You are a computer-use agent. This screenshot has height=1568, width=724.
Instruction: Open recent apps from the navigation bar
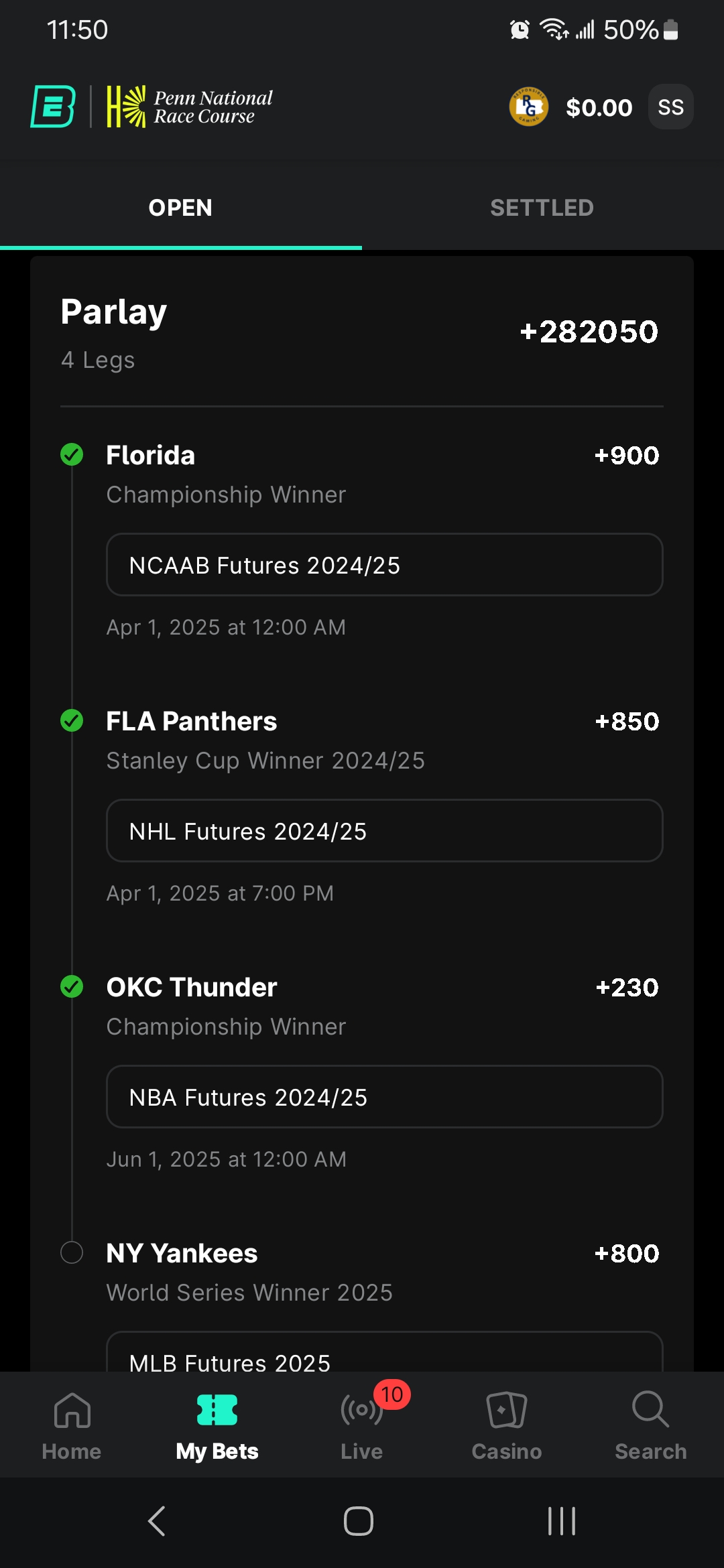coord(562,1521)
